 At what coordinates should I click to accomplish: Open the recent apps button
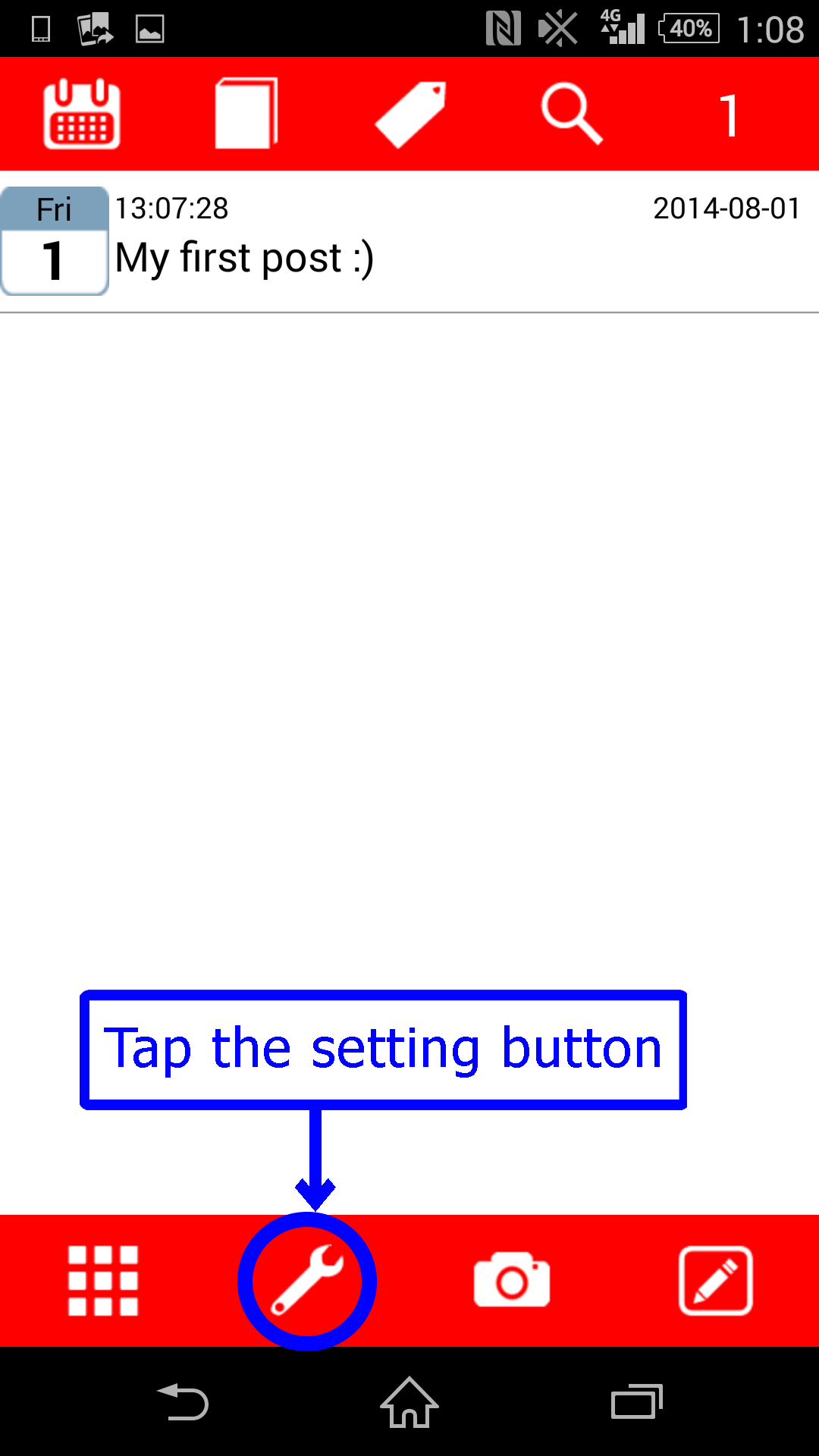point(637,1401)
